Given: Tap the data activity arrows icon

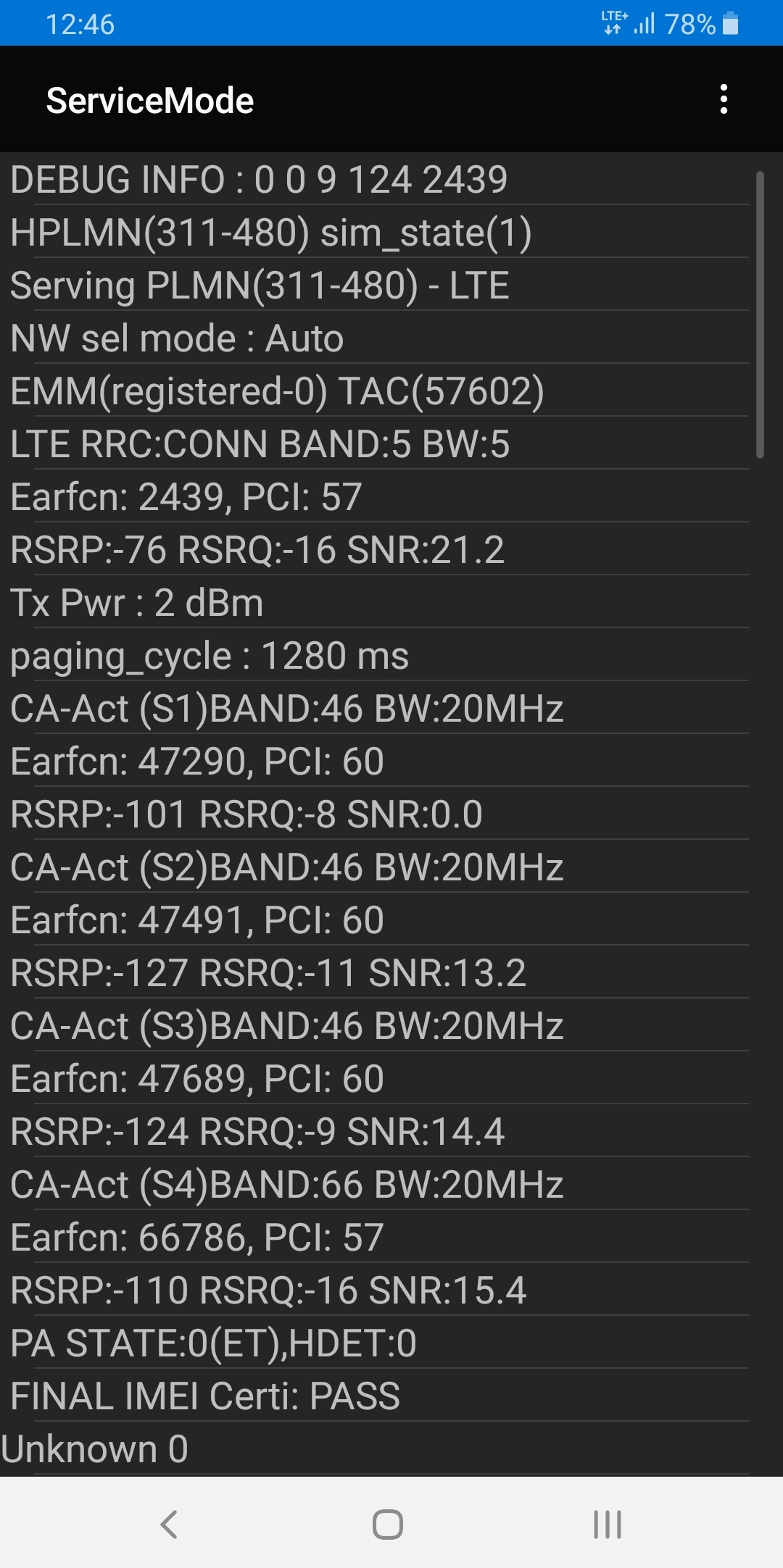Looking at the screenshot, I should pos(613,29).
